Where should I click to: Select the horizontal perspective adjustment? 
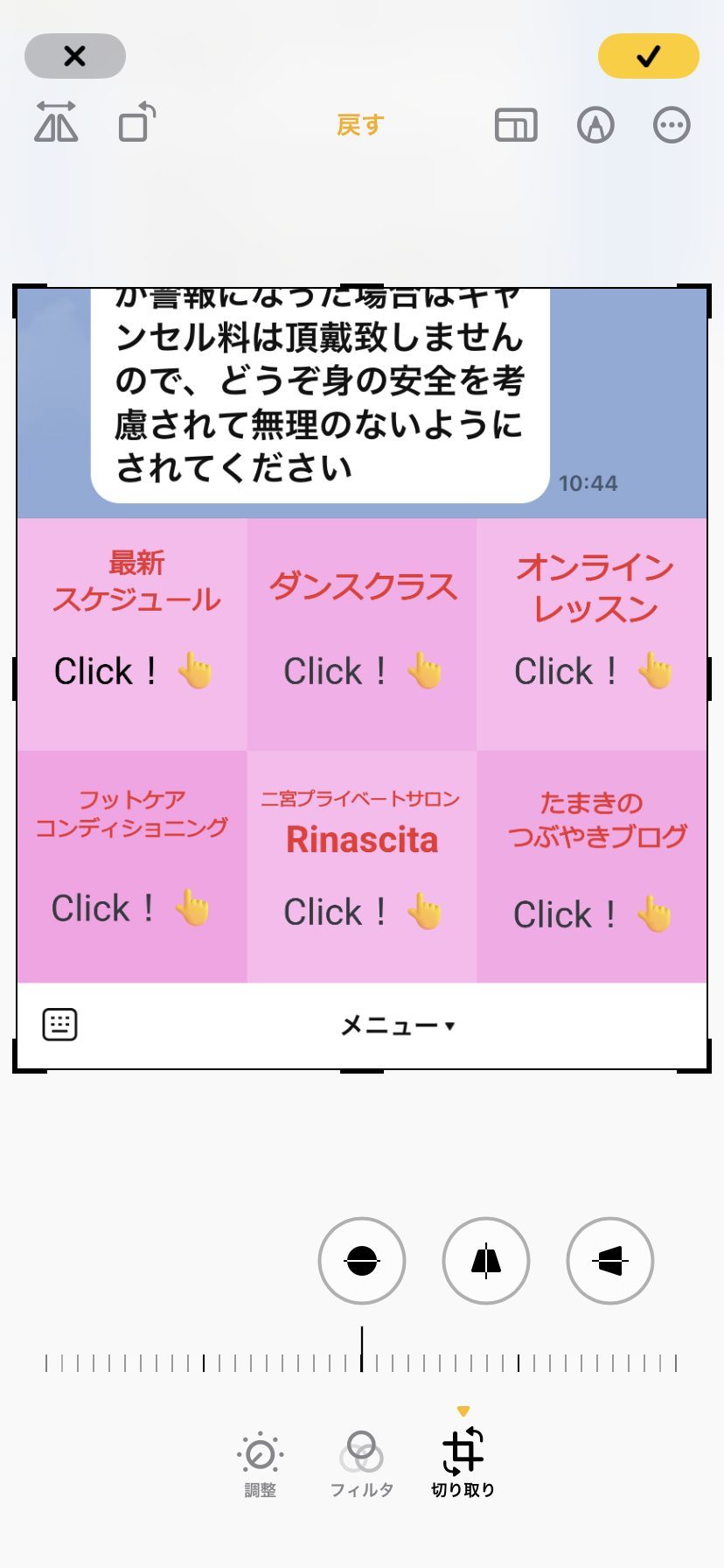click(x=610, y=1261)
